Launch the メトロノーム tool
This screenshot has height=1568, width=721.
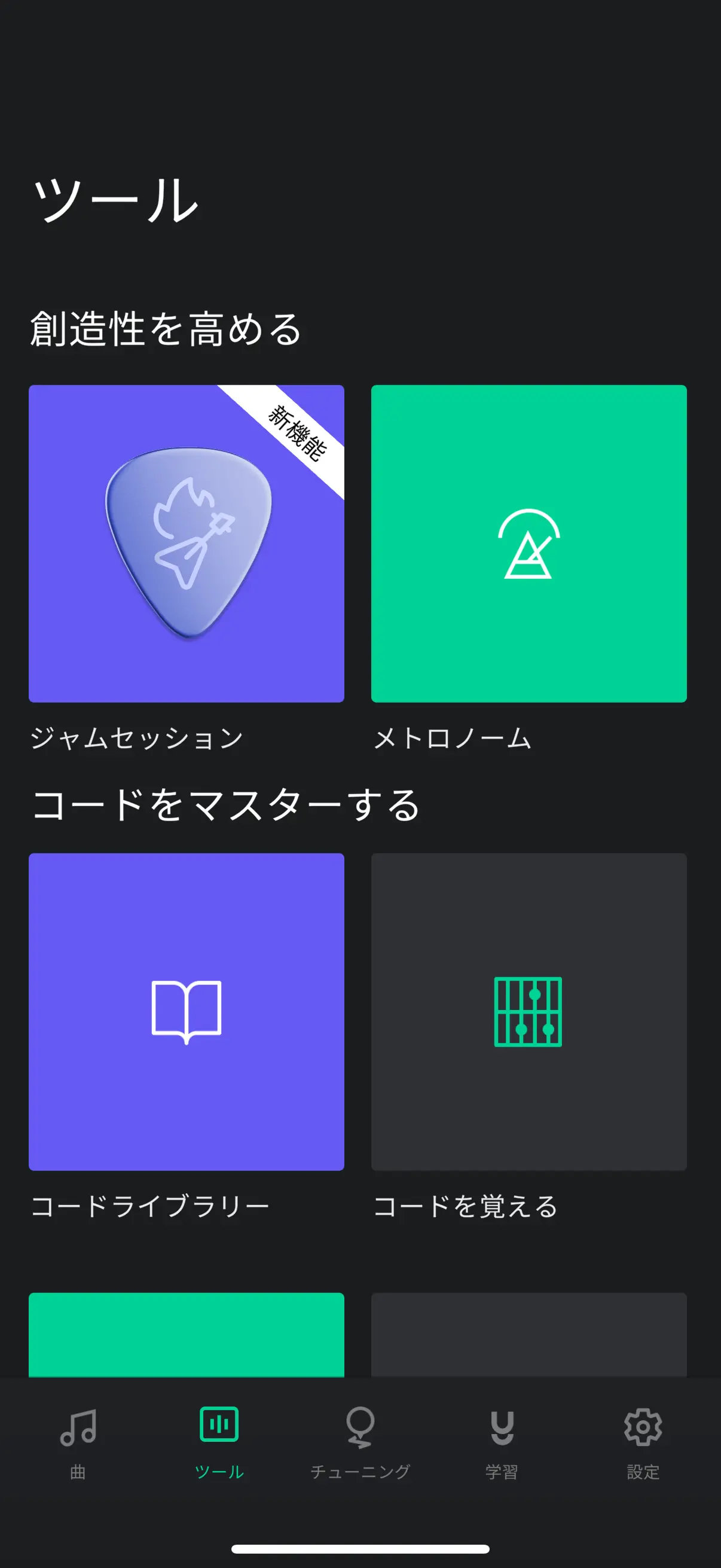click(x=528, y=543)
